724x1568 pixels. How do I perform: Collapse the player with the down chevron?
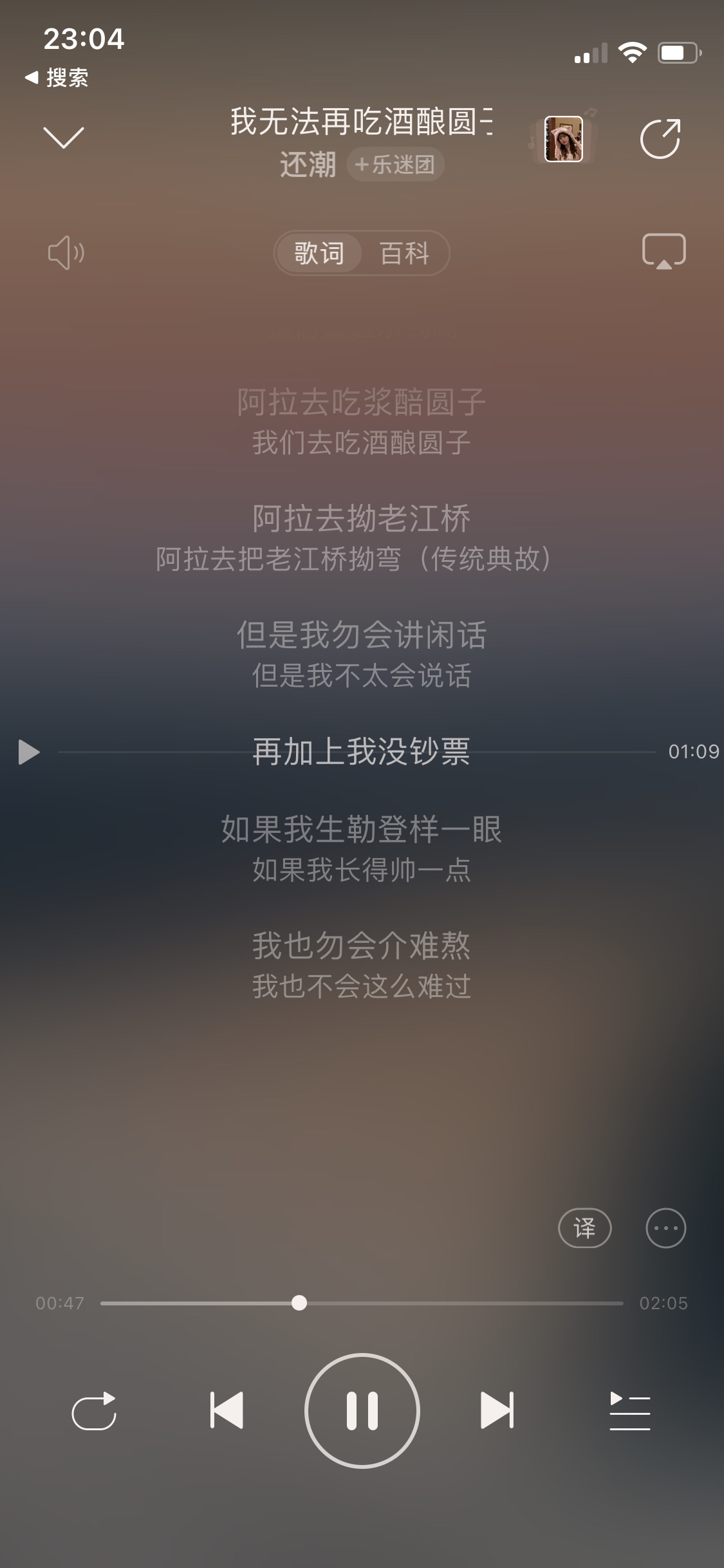tap(63, 137)
